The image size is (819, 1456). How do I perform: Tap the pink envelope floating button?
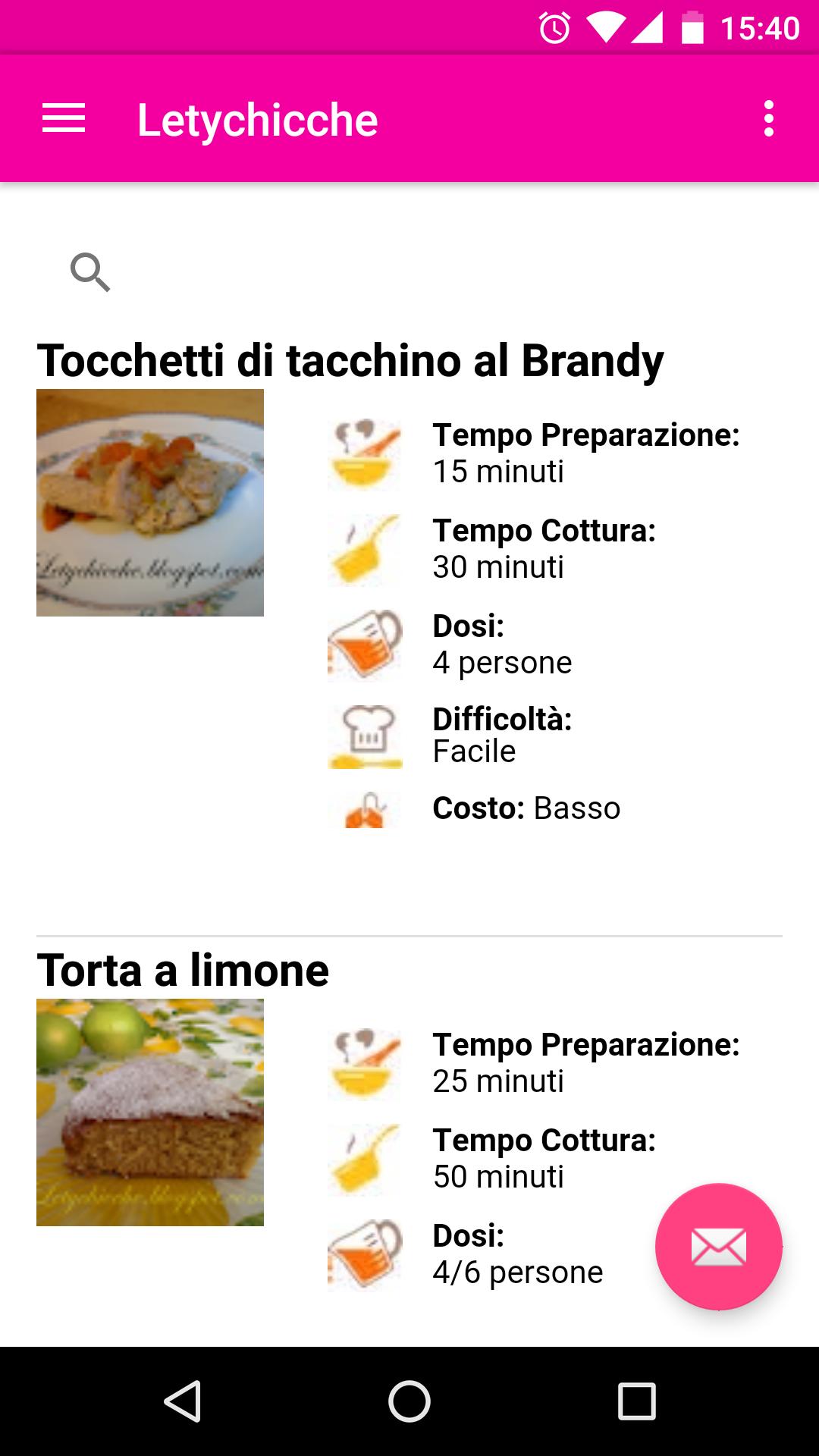click(718, 1246)
